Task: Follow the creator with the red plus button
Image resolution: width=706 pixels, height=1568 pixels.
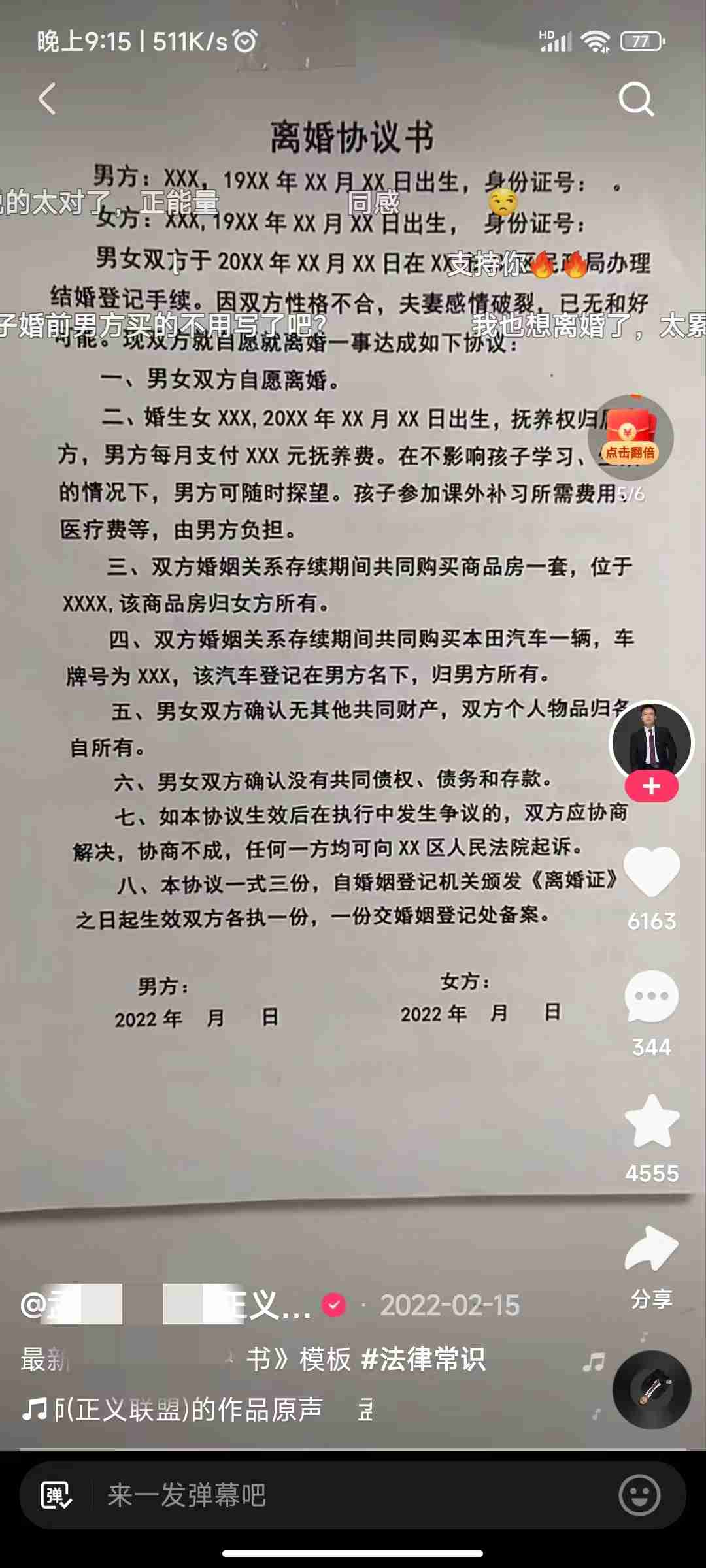Action: (x=651, y=786)
